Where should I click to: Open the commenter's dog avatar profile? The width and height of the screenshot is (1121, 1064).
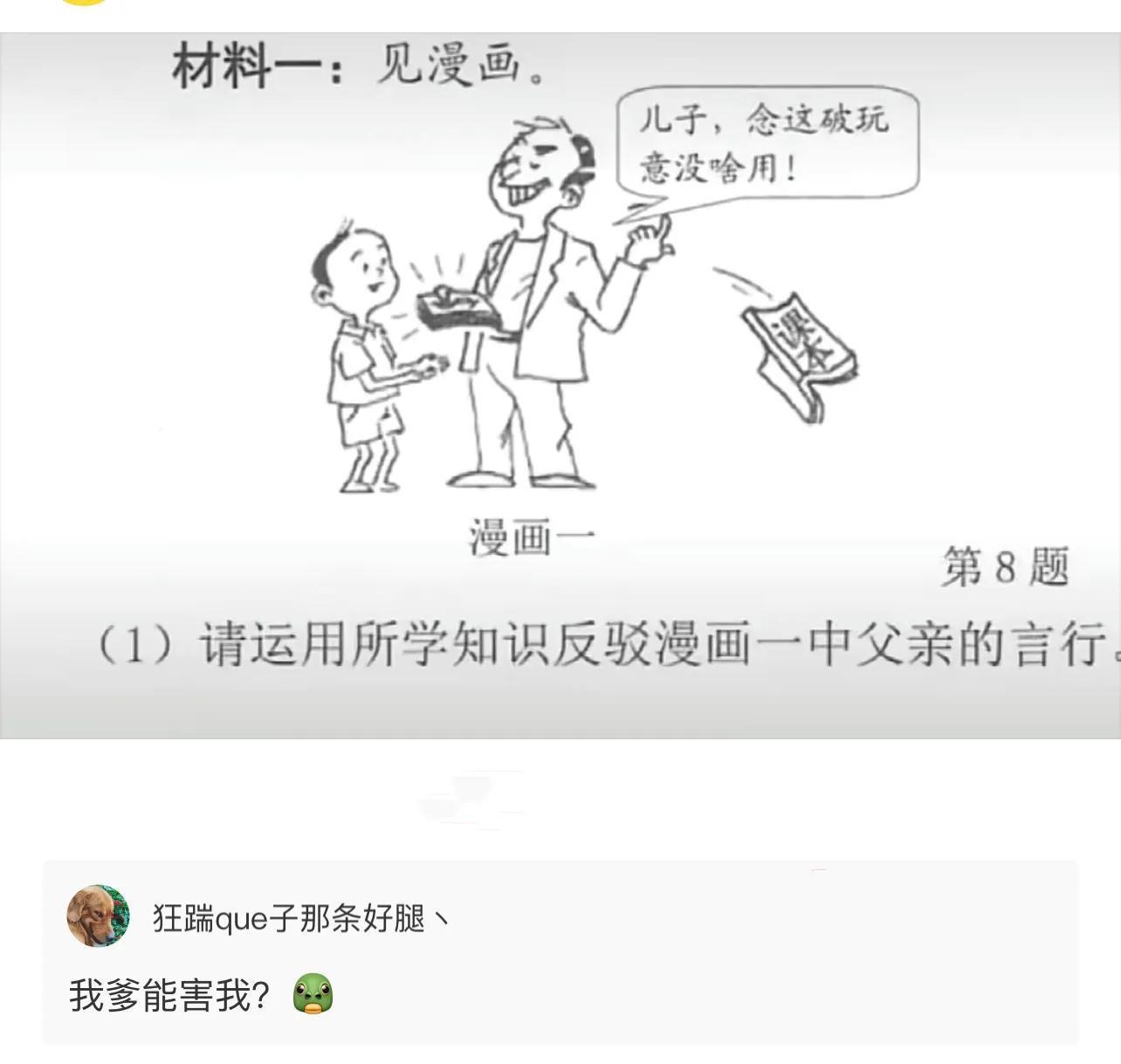98,916
